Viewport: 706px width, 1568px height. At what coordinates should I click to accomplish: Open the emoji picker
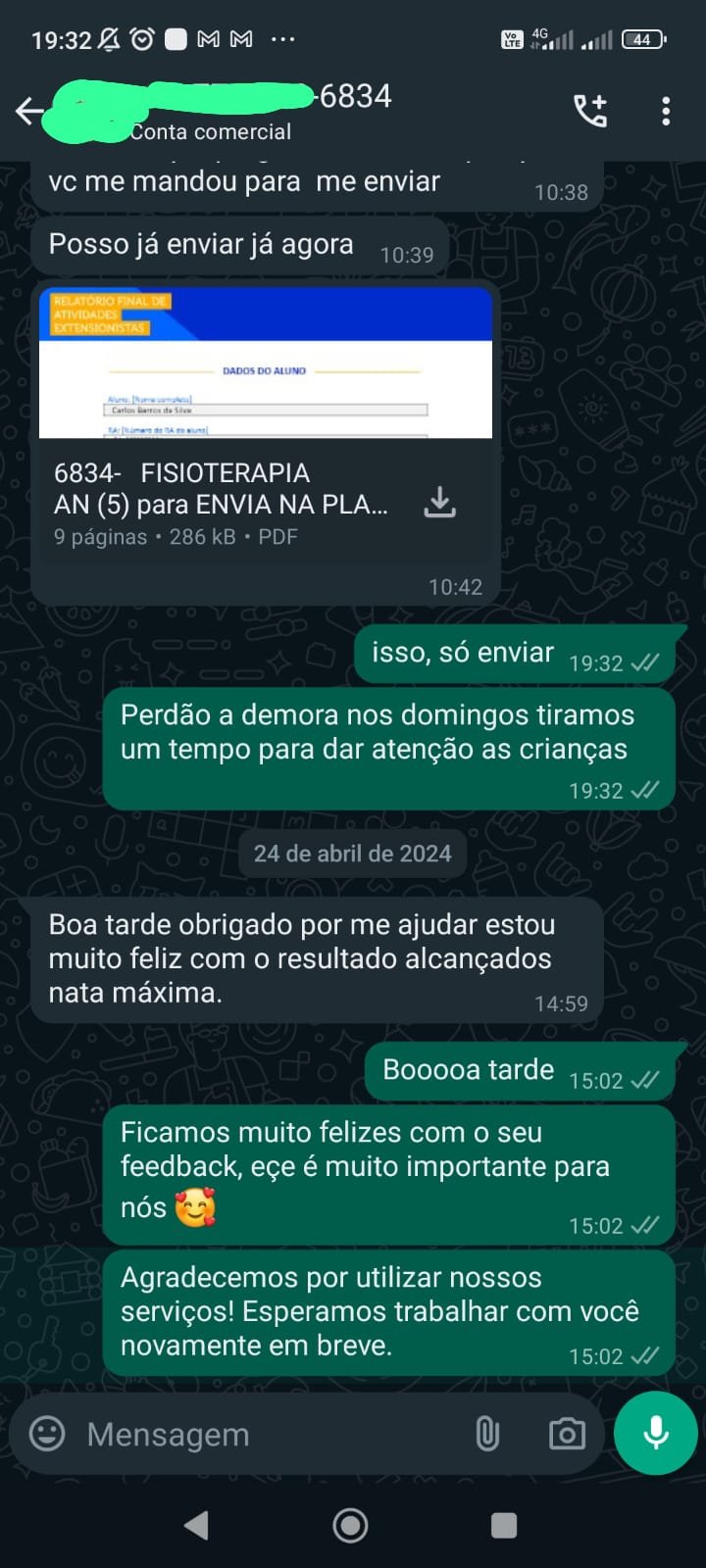point(47,1434)
